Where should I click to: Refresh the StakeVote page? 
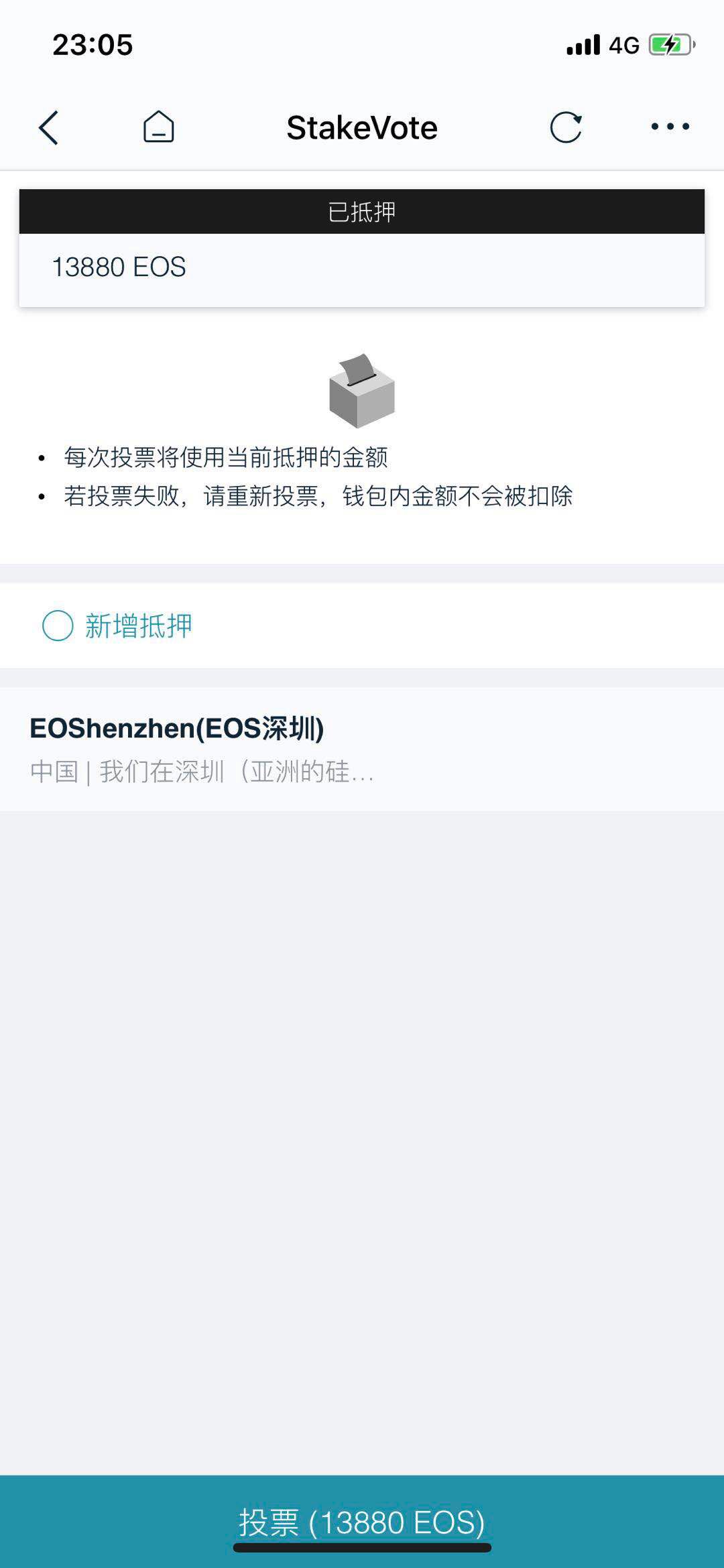coord(566,126)
